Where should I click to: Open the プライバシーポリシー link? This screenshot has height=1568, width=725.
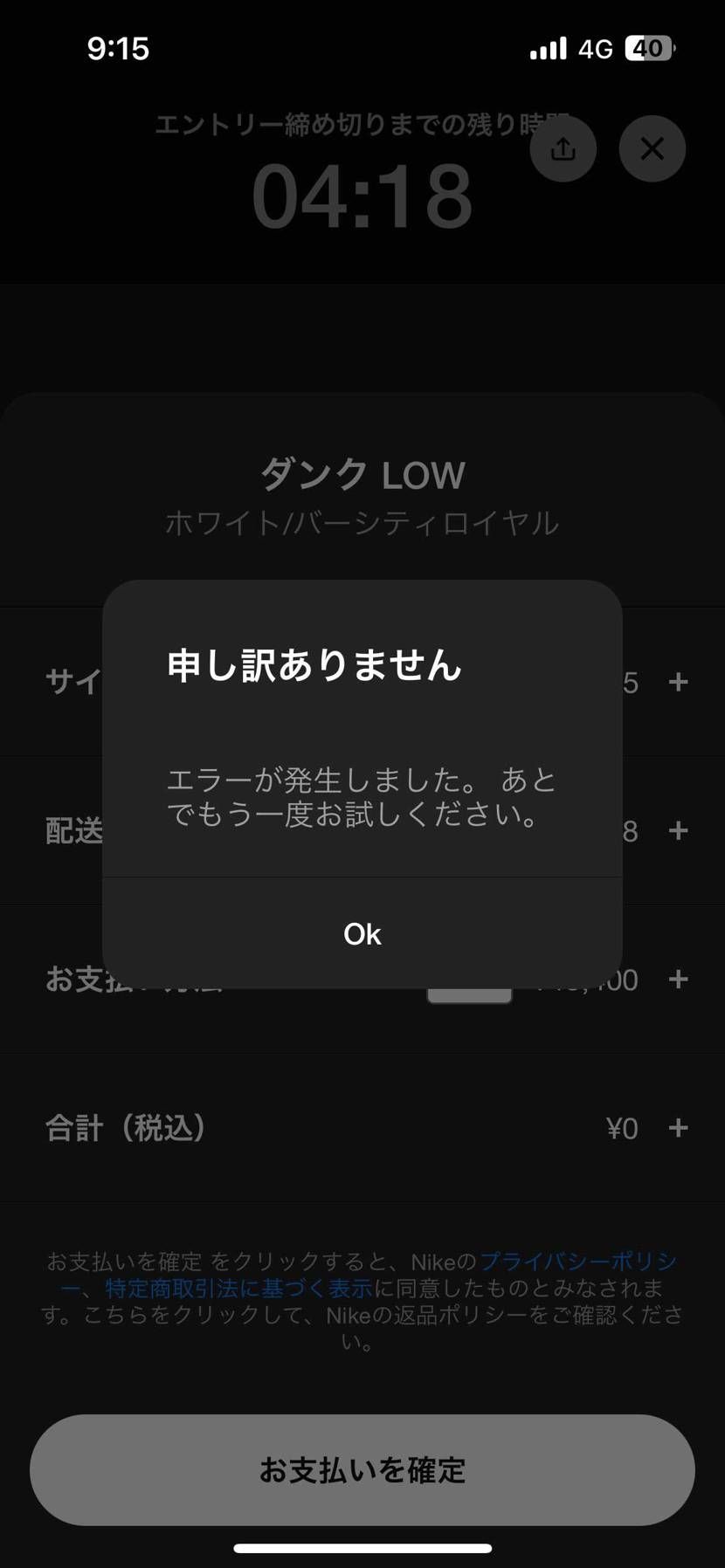pyautogui.click(x=577, y=1262)
